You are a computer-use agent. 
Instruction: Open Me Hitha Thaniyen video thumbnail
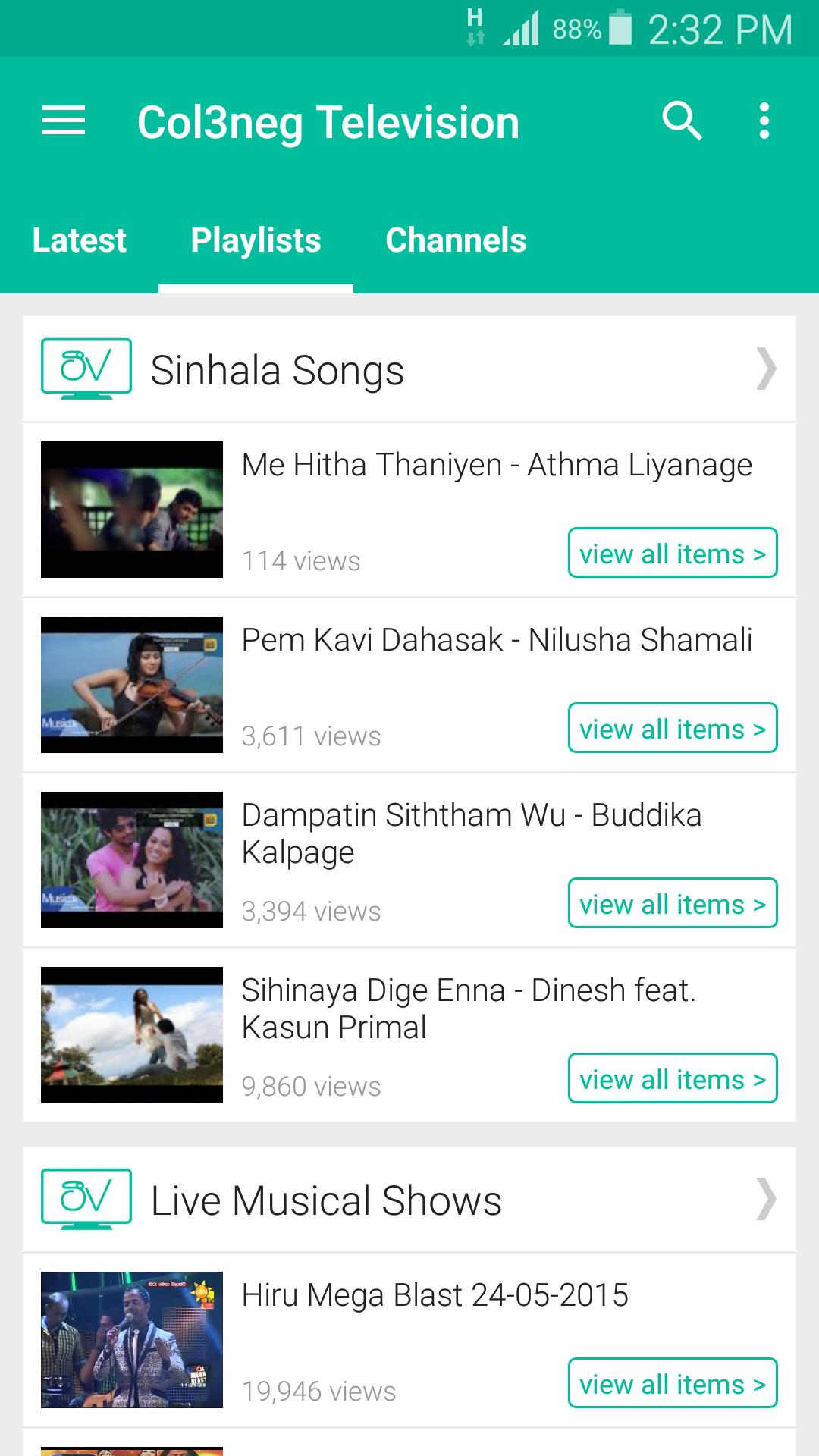coord(132,510)
